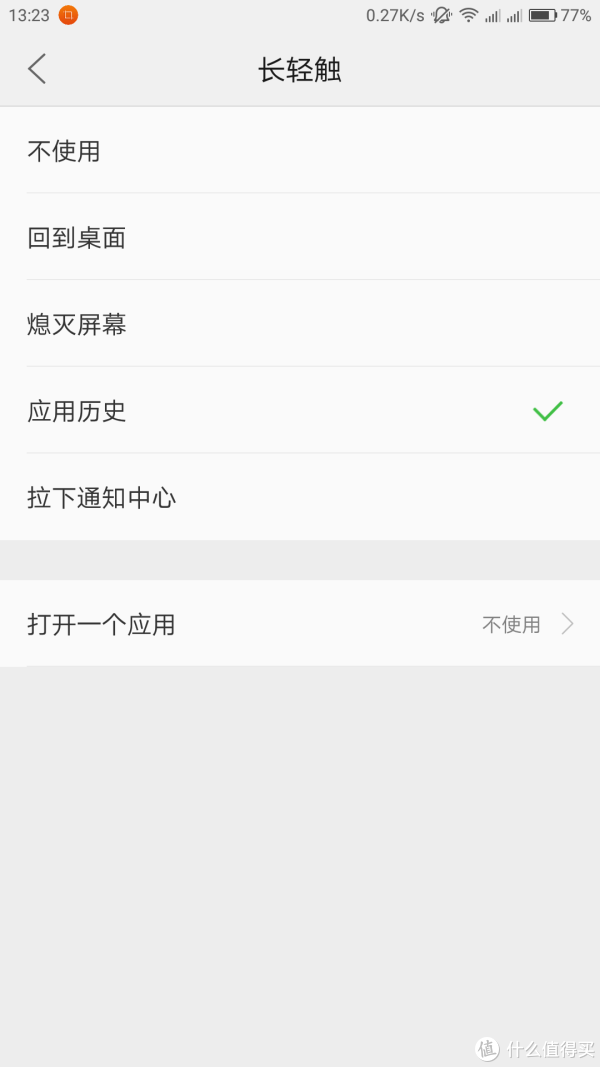Select the 熄灭屏幕 option

pos(300,324)
